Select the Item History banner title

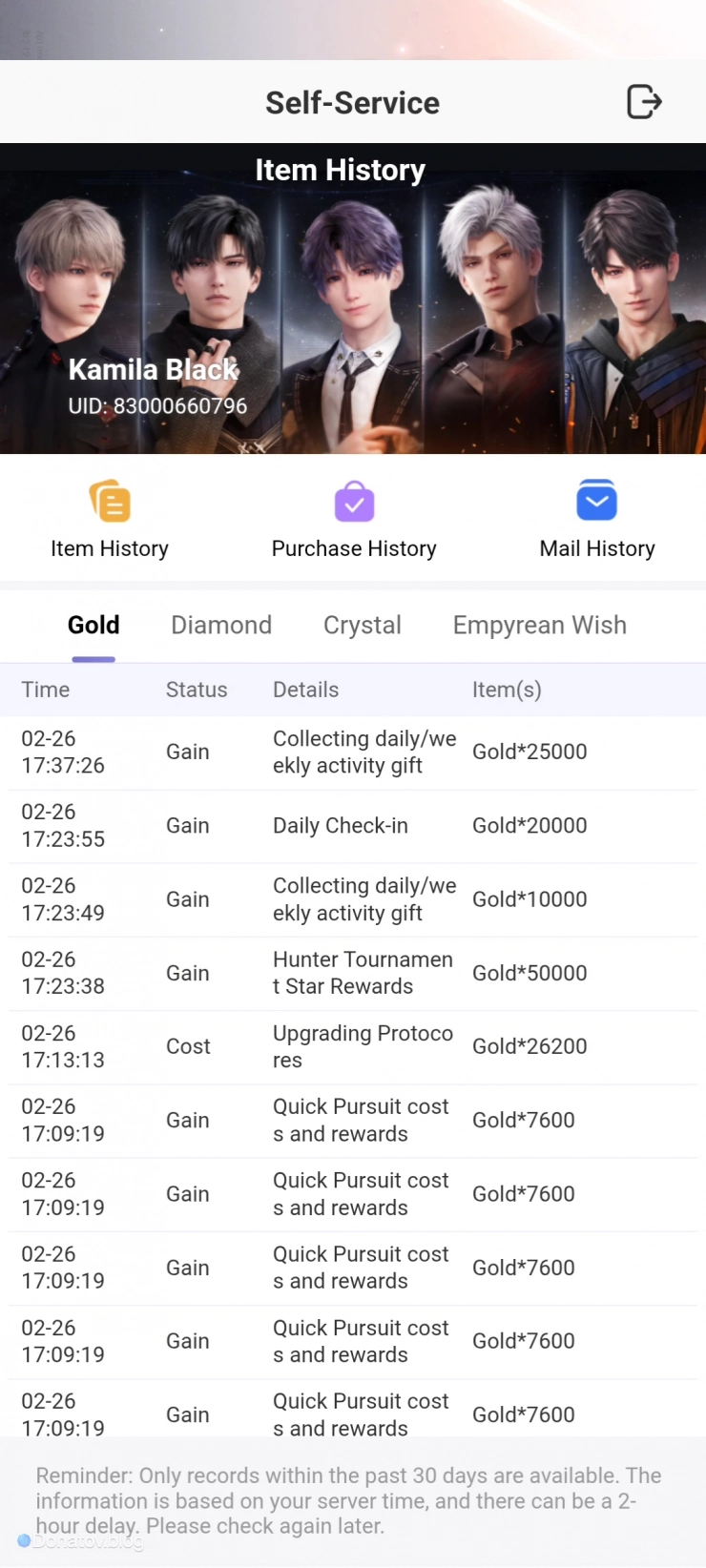pos(341,170)
